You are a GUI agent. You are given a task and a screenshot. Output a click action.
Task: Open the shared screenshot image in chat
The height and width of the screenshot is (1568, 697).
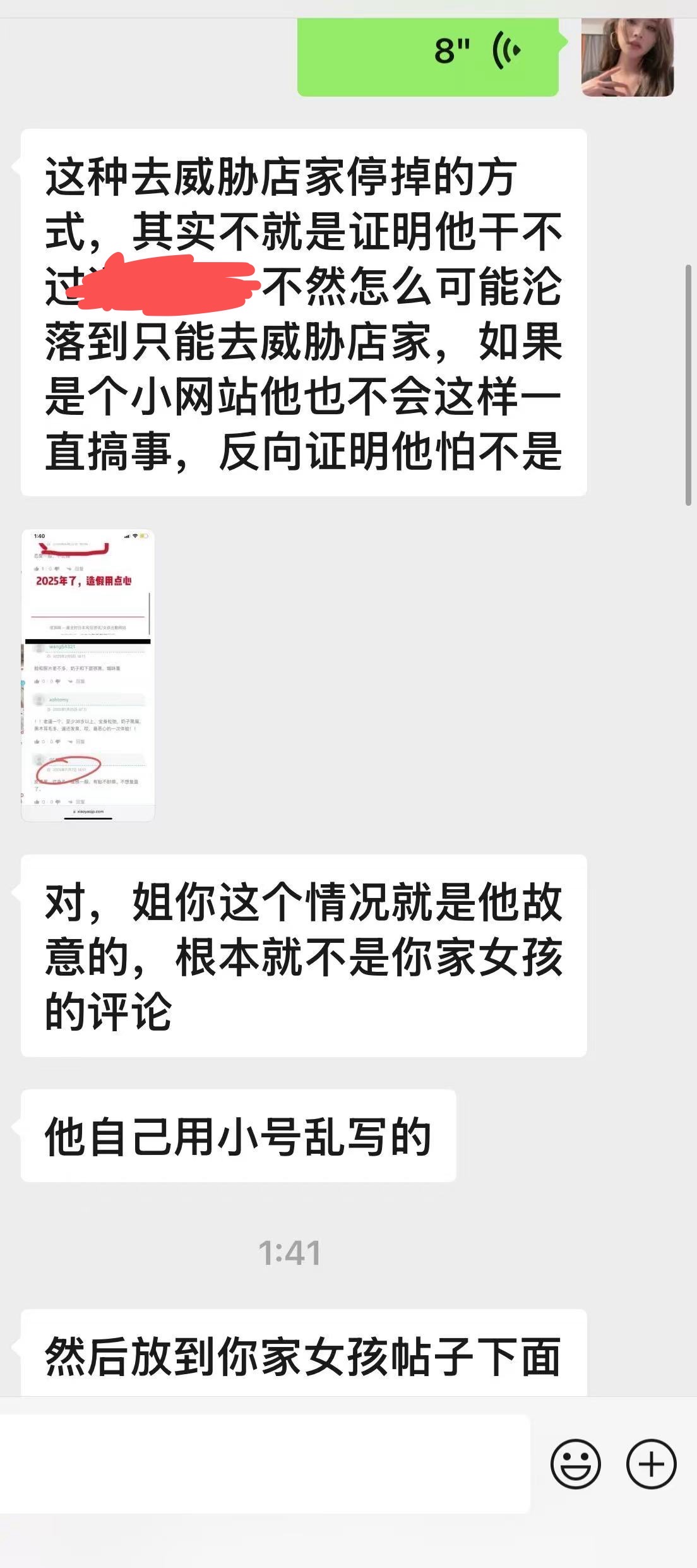click(88, 675)
